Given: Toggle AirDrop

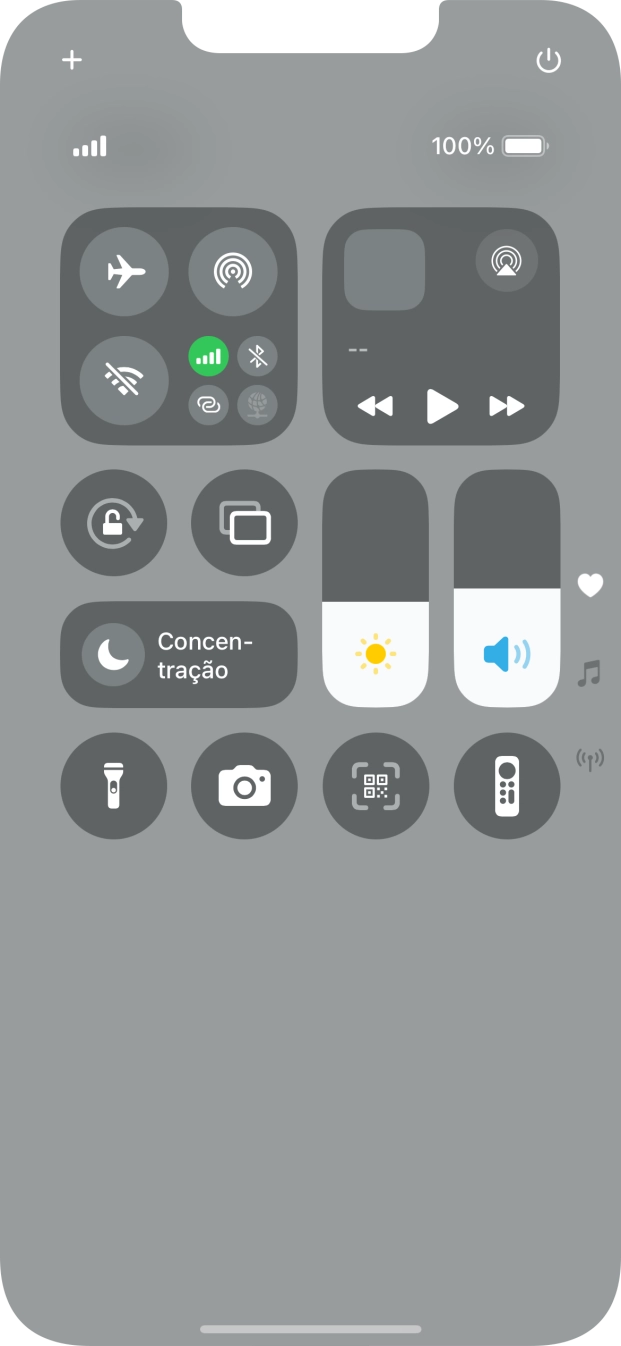Looking at the screenshot, I should [232, 272].
